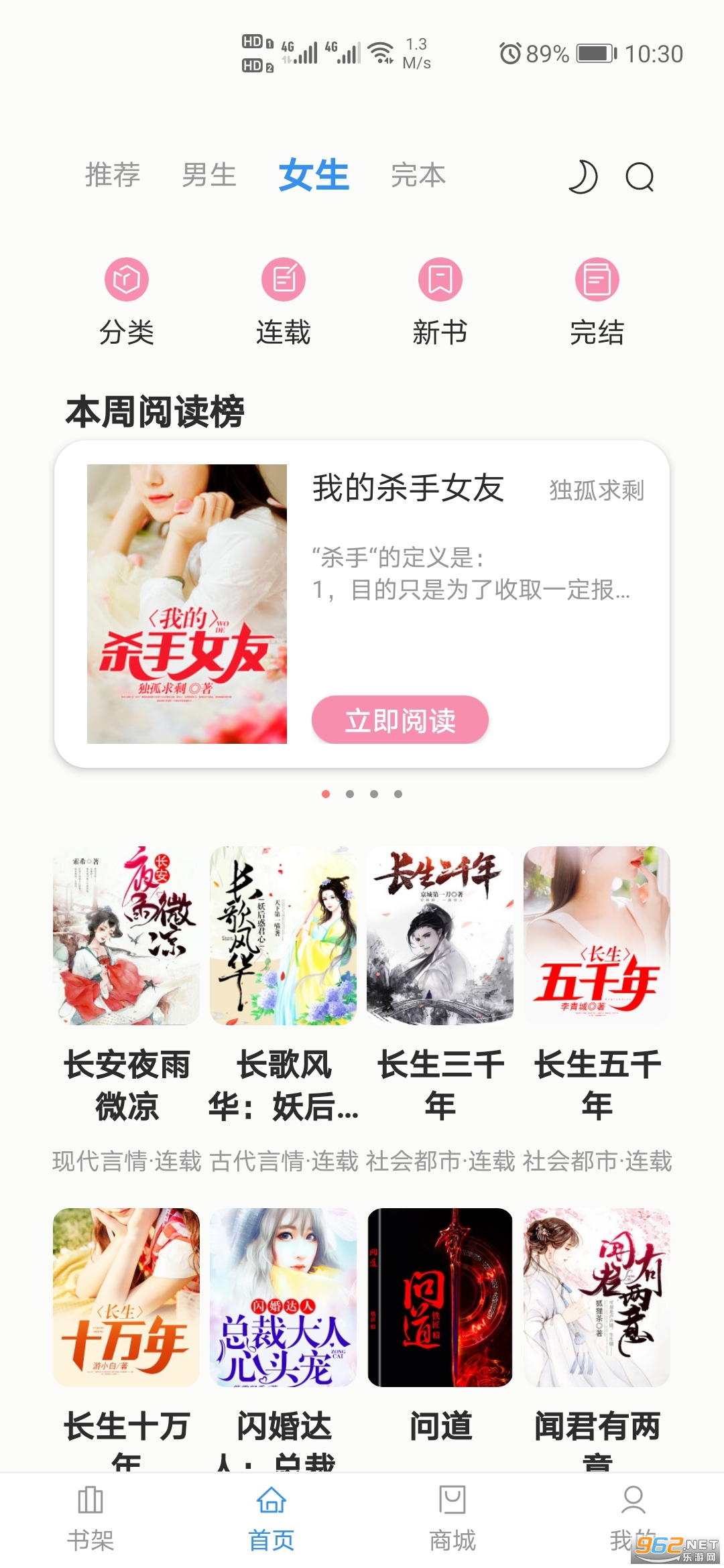Open the book 问道
Image resolution: width=724 pixels, height=1568 pixels.
point(440,1297)
